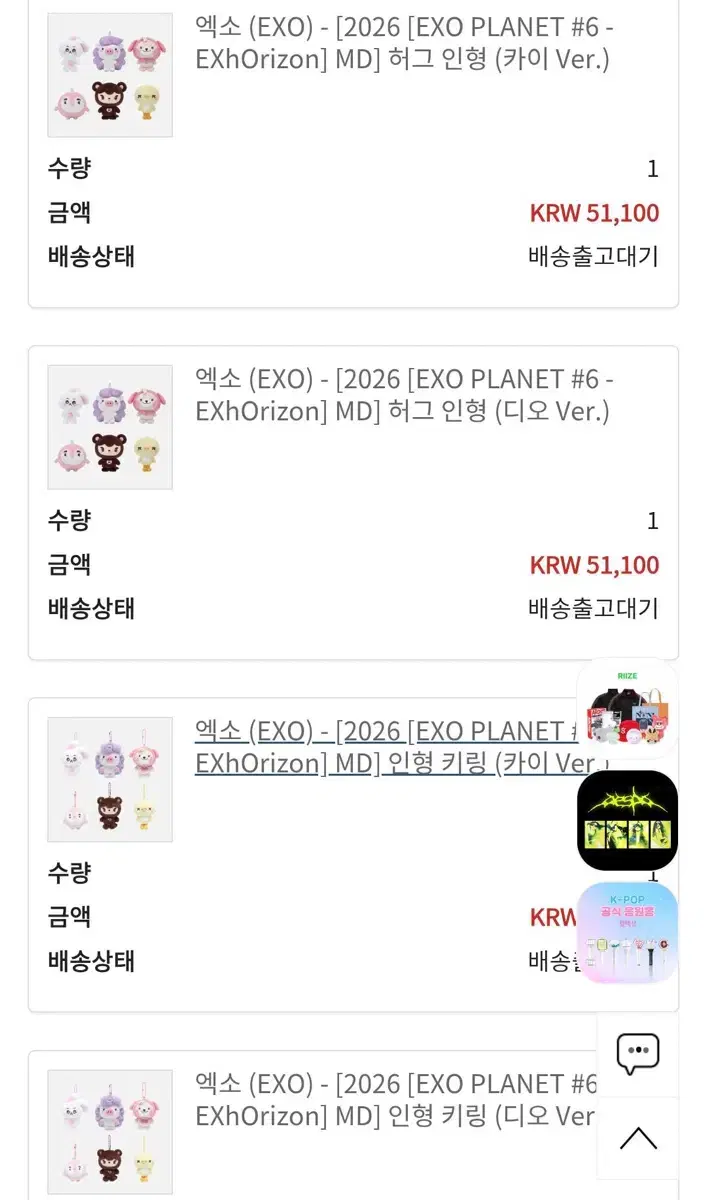This screenshot has height=1200, width=707.
Task: Open the 허그 인형 (디오 Ver.) product title
Action: click(404, 395)
